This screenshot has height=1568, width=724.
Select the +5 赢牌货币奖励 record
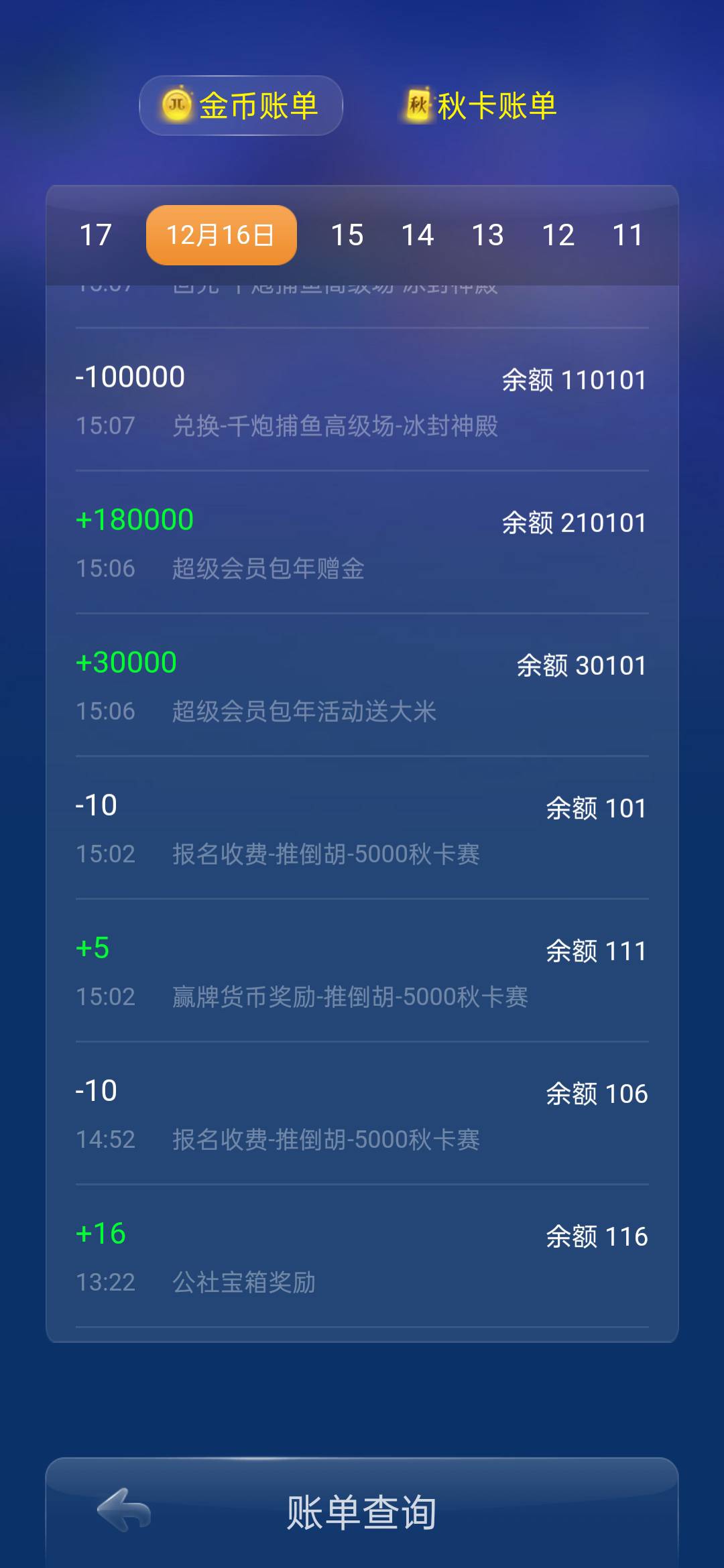tap(362, 973)
